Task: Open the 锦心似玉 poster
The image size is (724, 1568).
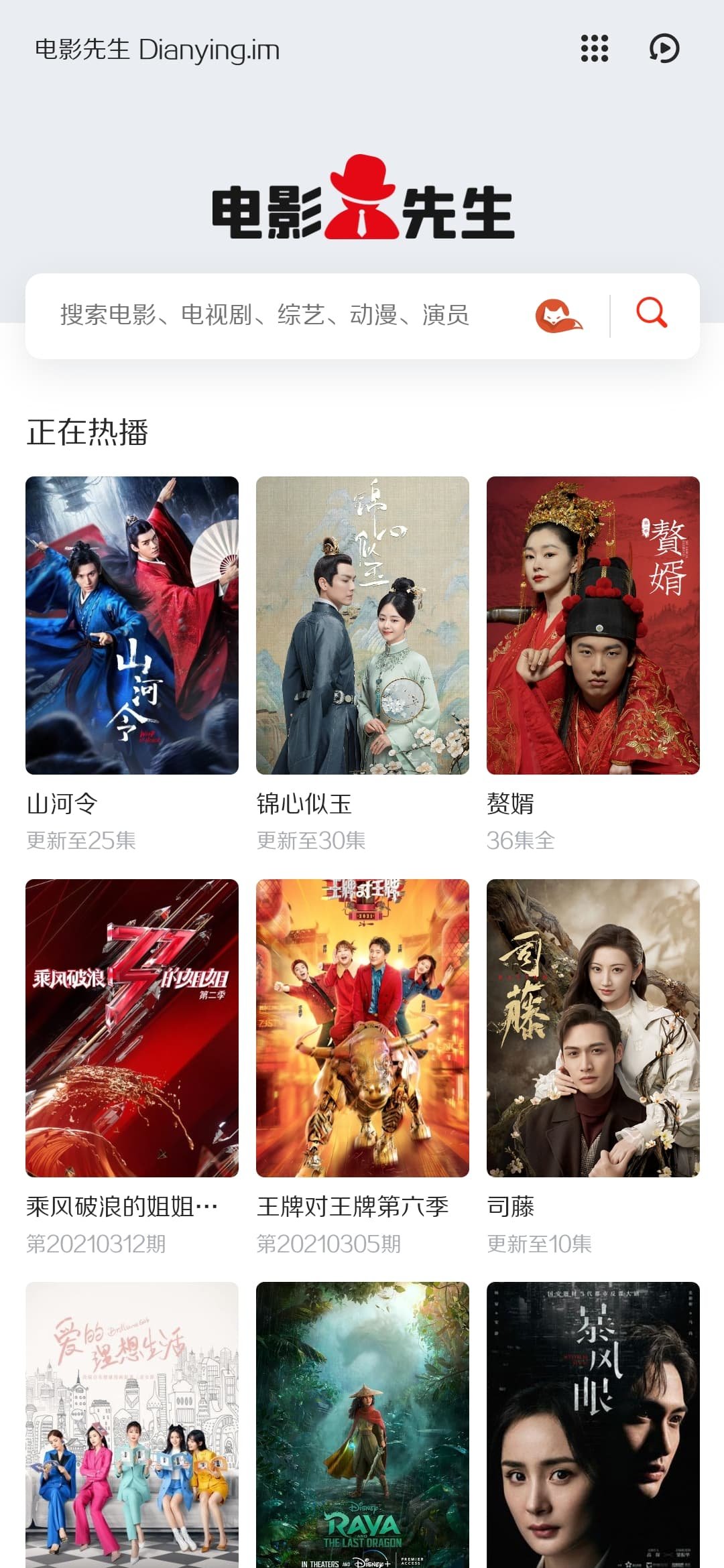Action: 362,627
